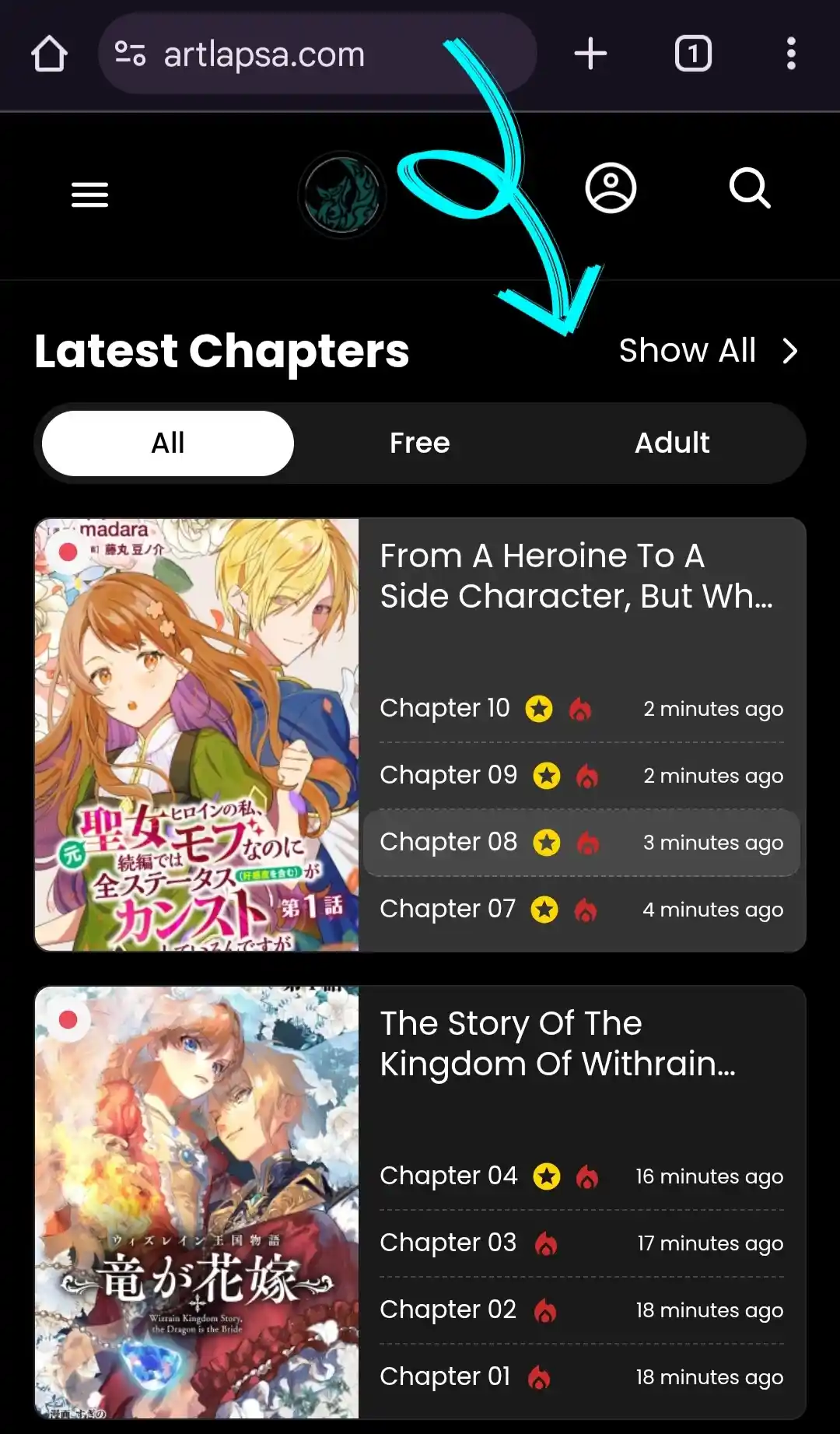Image resolution: width=840 pixels, height=1434 pixels.
Task: Tap the search magnifier icon
Action: tap(750, 188)
